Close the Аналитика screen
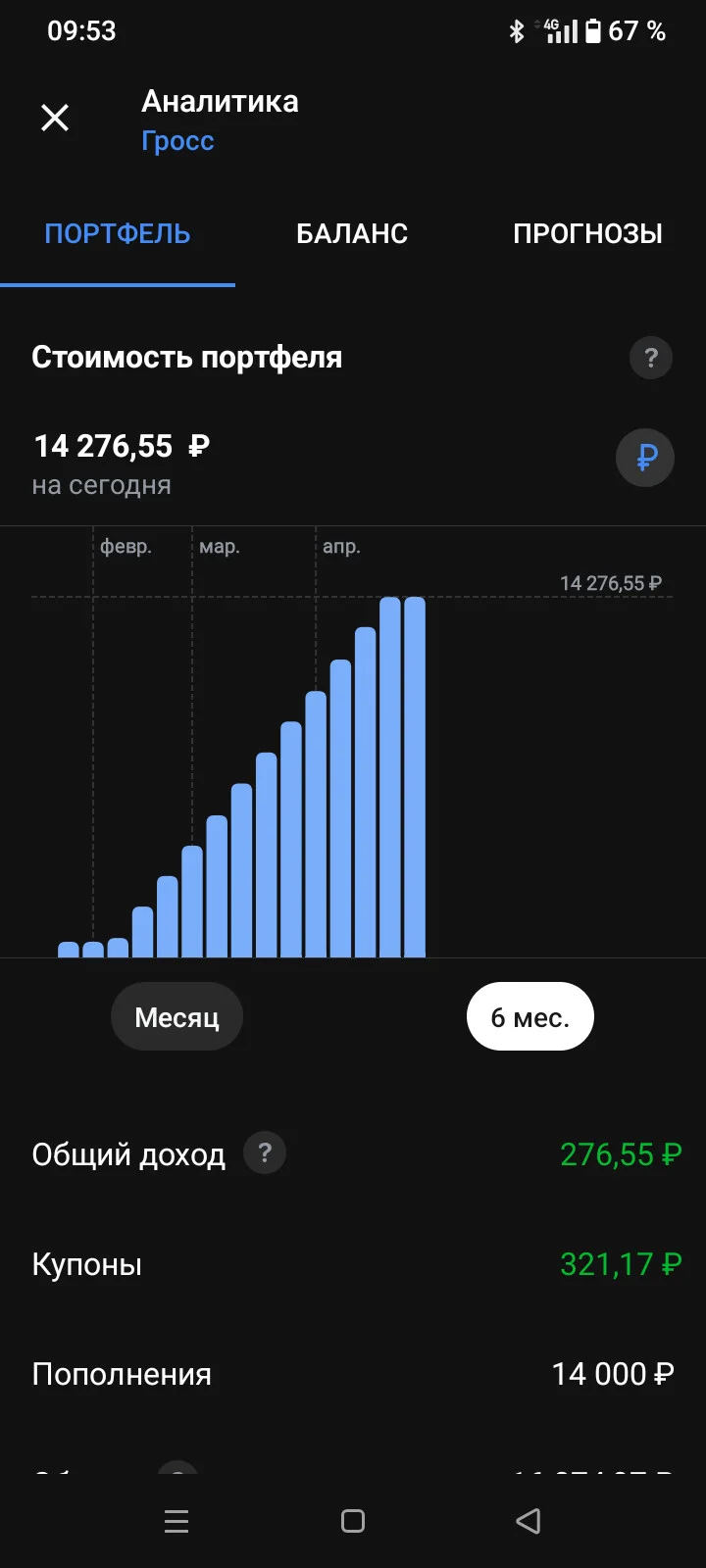Image resolution: width=706 pixels, height=1568 pixels. coord(55,118)
